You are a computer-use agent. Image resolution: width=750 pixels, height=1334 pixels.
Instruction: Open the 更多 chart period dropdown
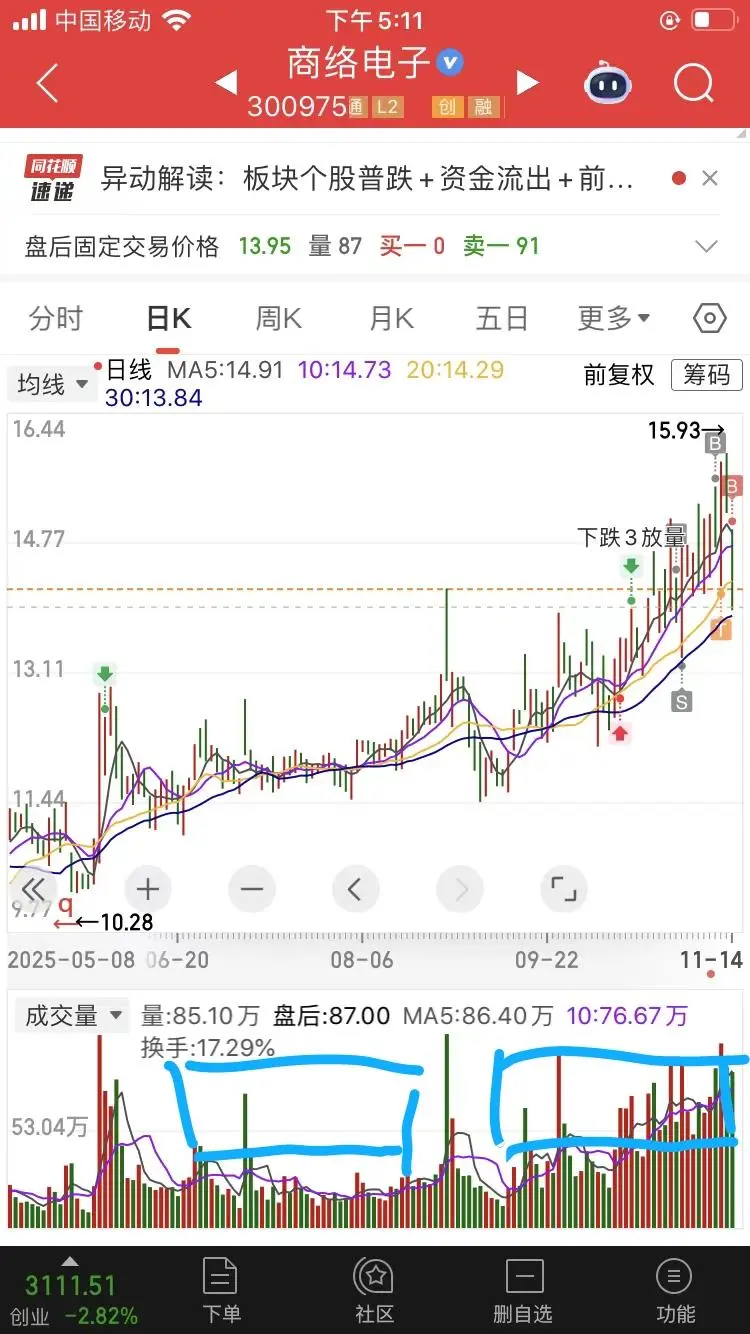click(x=613, y=319)
